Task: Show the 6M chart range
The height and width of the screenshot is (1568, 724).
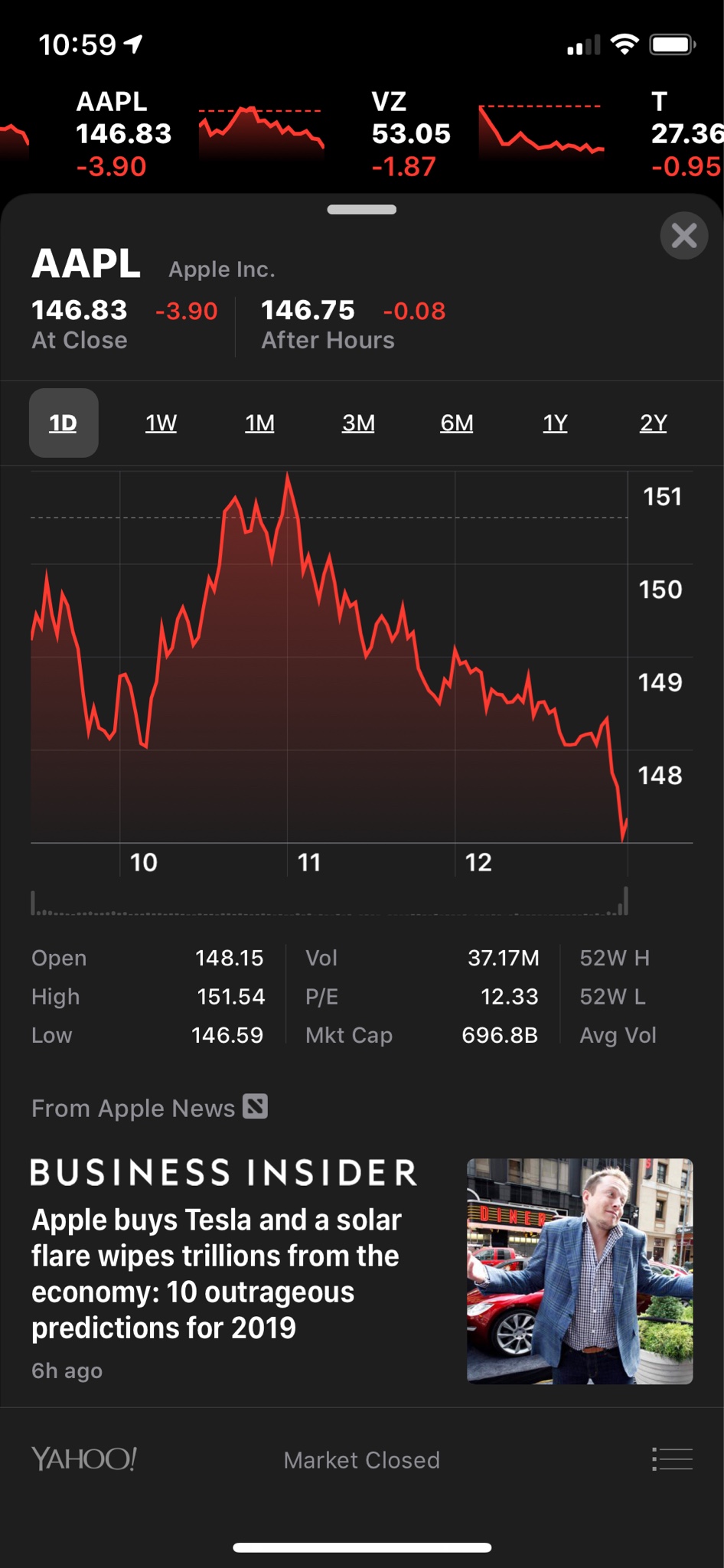Action: (456, 423)
